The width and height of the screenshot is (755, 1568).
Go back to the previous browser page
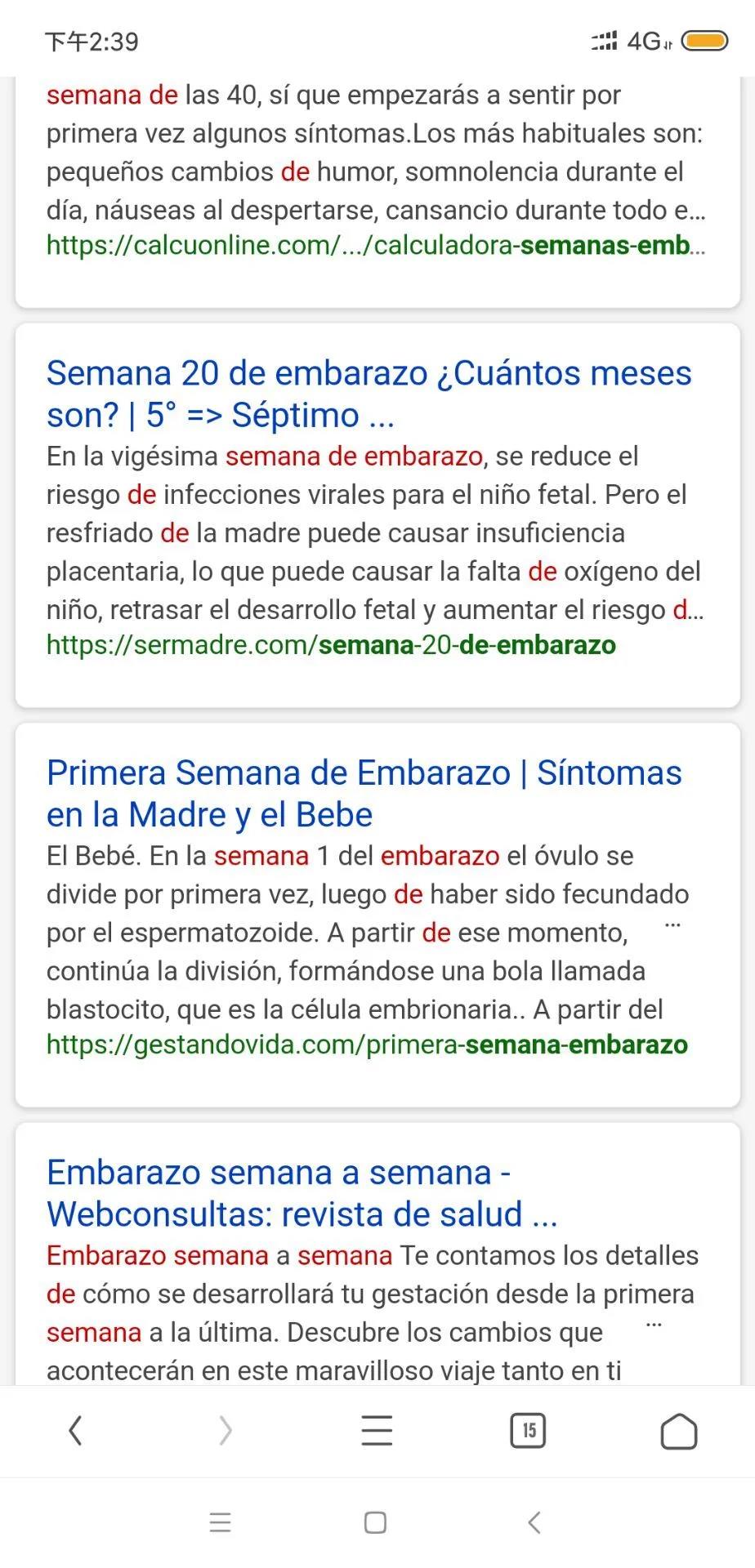point(75,1431)
